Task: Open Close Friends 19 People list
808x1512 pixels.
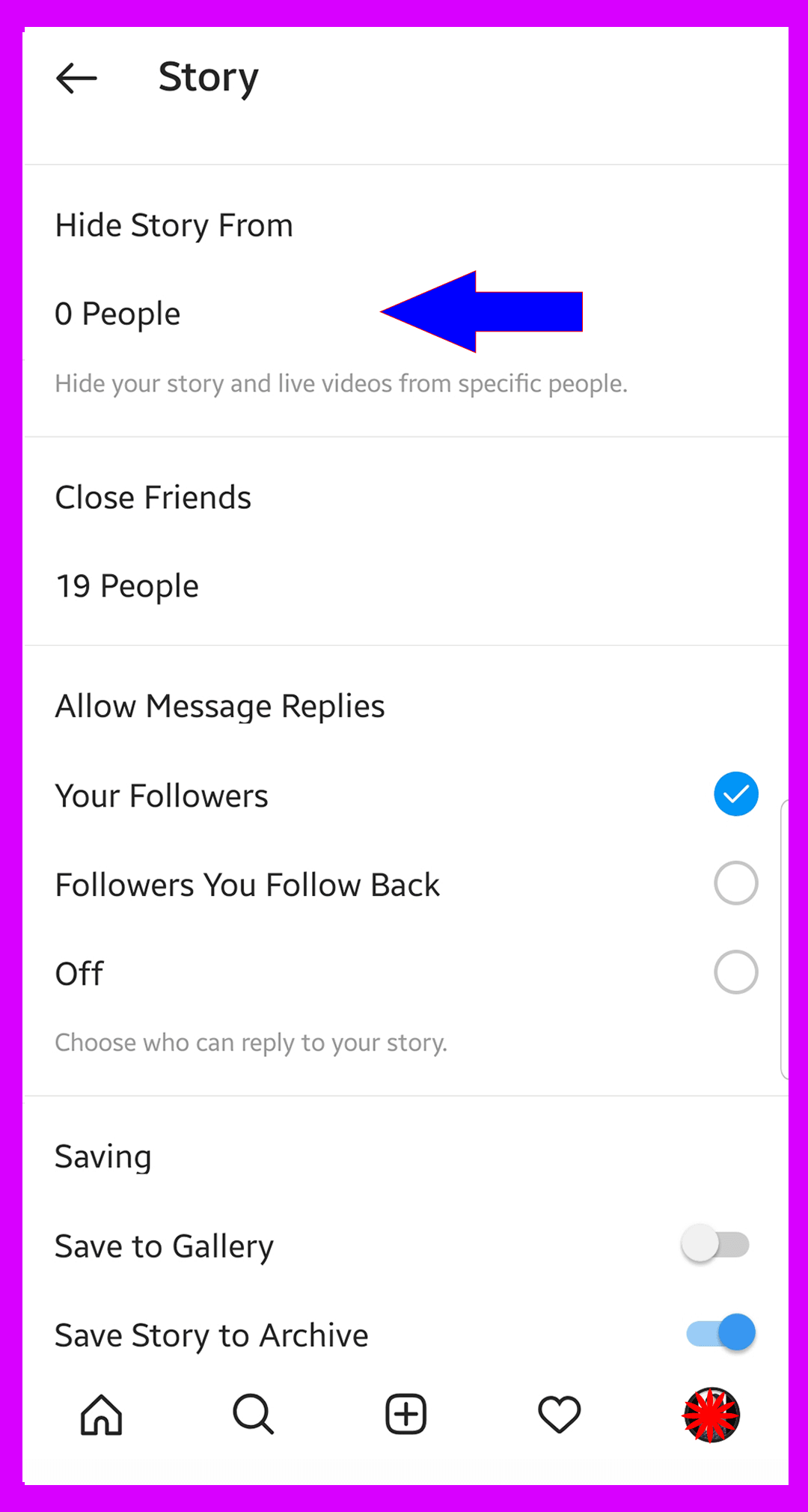Action: [127, 585]
